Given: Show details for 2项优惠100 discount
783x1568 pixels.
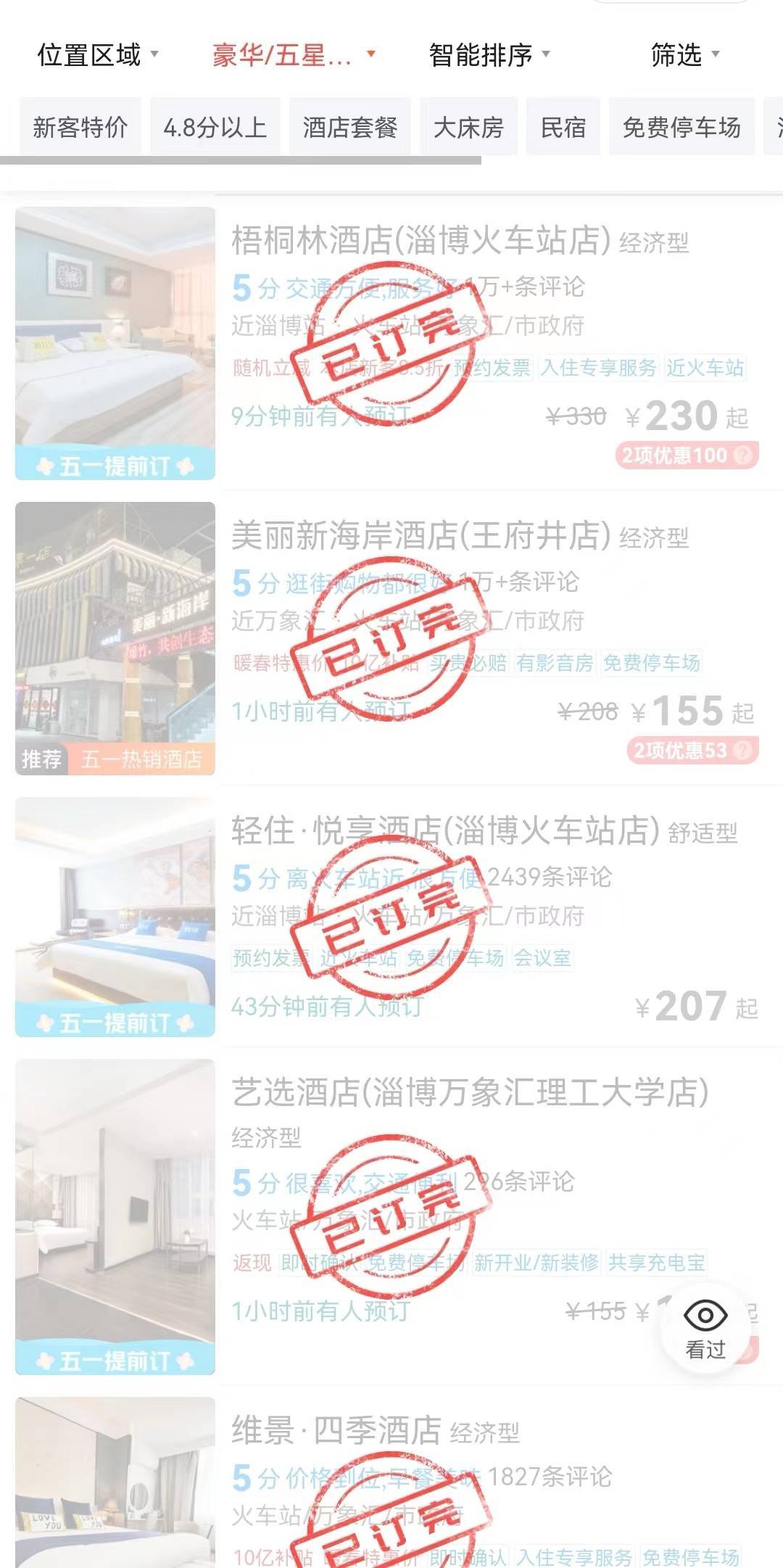Looking at the screenshot, I should coord(686,455).
